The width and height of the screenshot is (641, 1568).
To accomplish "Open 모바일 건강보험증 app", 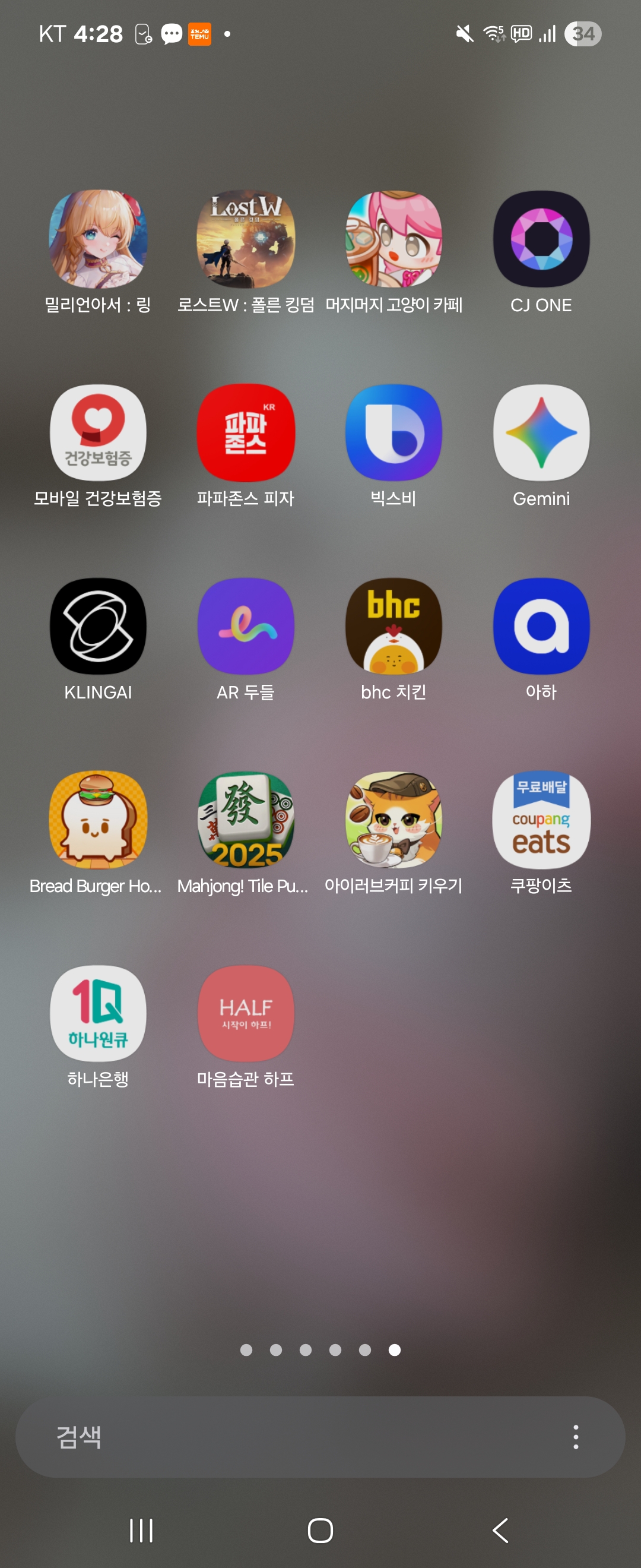I will (x=98, y=432).
